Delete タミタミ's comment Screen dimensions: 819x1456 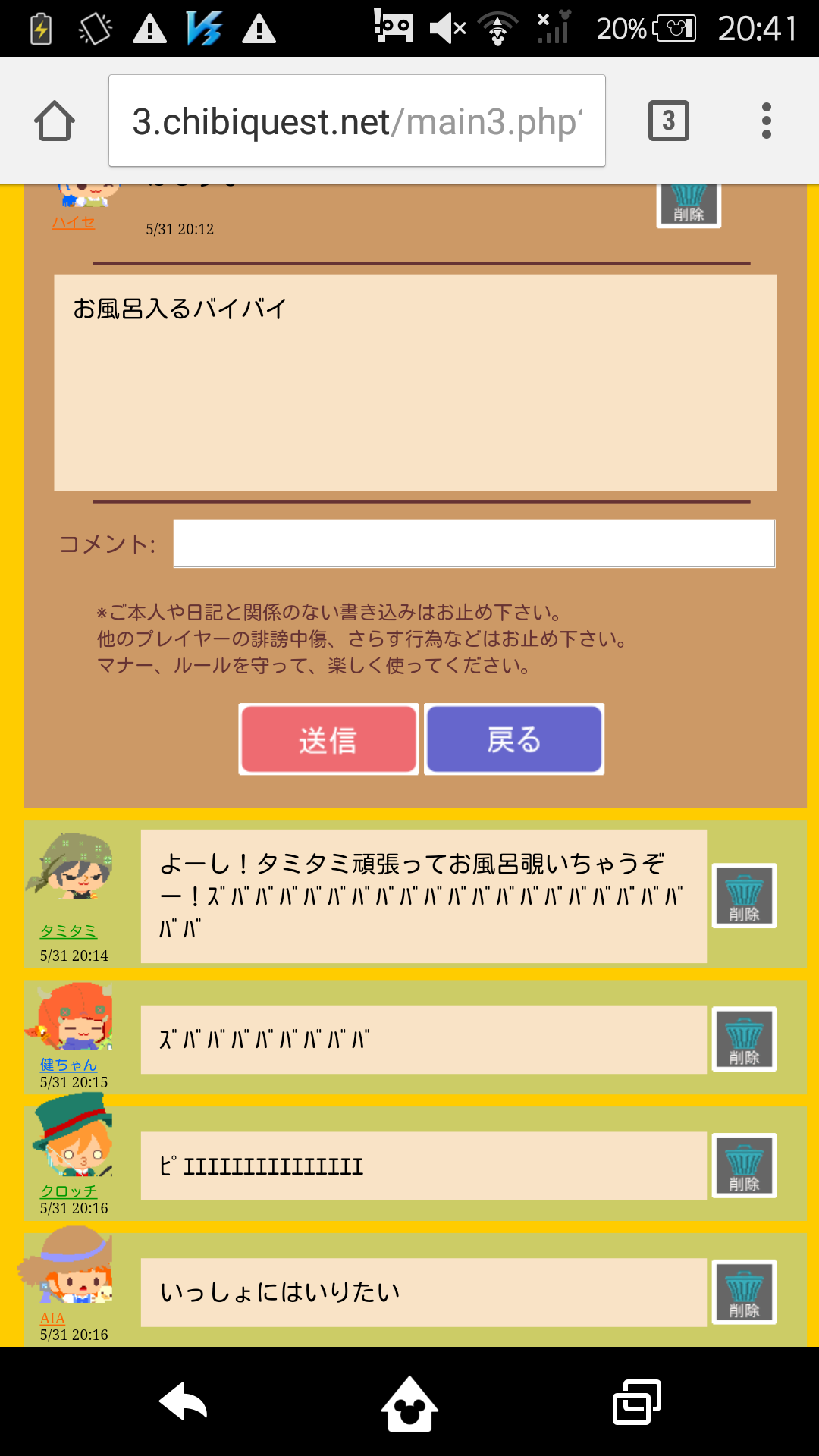[x=743, y=896]
